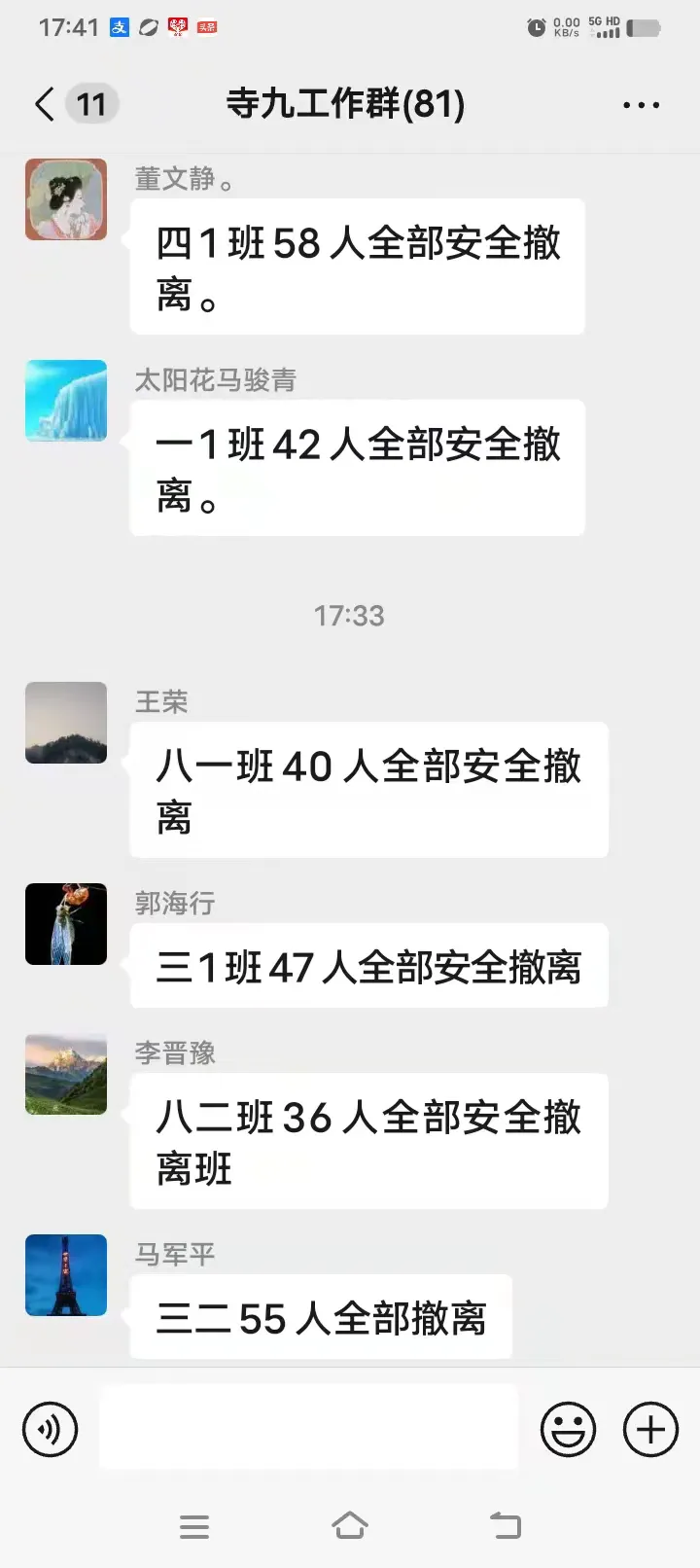Tap the system home button
The height and width of the screenshot is (1568, 700).
point(350,1525)
